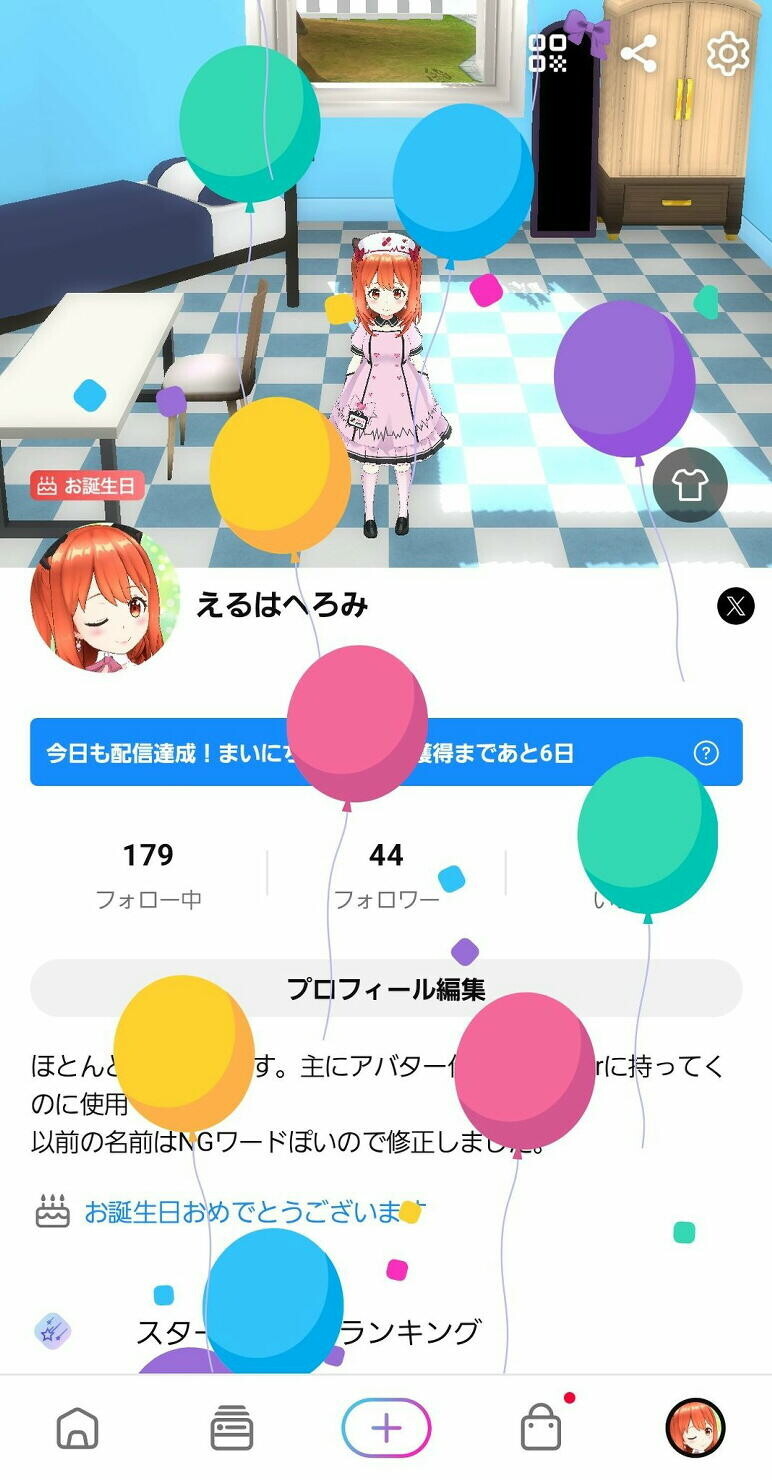View the 179 following list
The height and width of the screenshot is (1480, 772).
point(148,874)
